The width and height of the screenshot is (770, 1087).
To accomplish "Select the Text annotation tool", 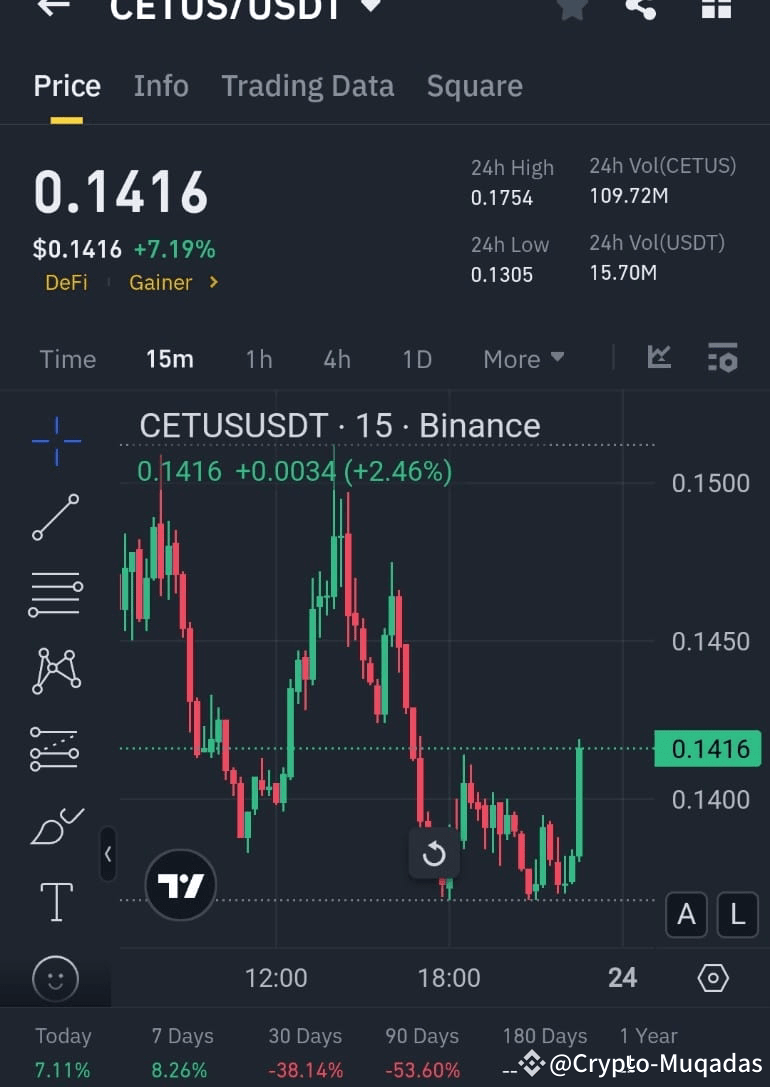I will [55, 901].
